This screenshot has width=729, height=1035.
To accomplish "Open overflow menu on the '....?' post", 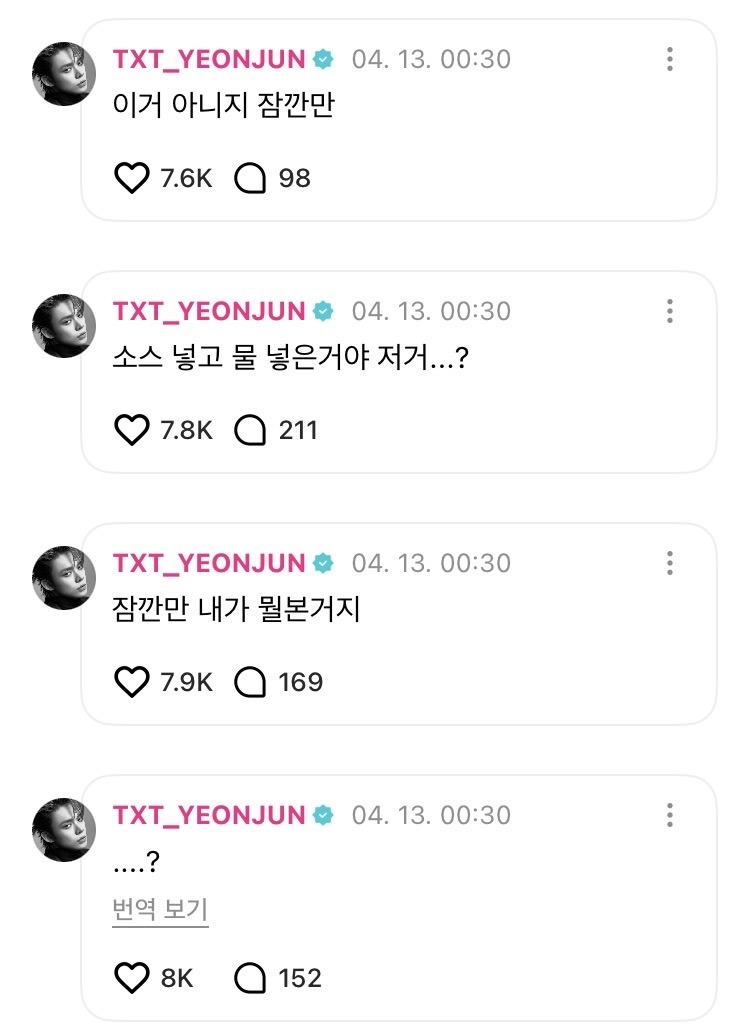I will [x=670, y=814].
